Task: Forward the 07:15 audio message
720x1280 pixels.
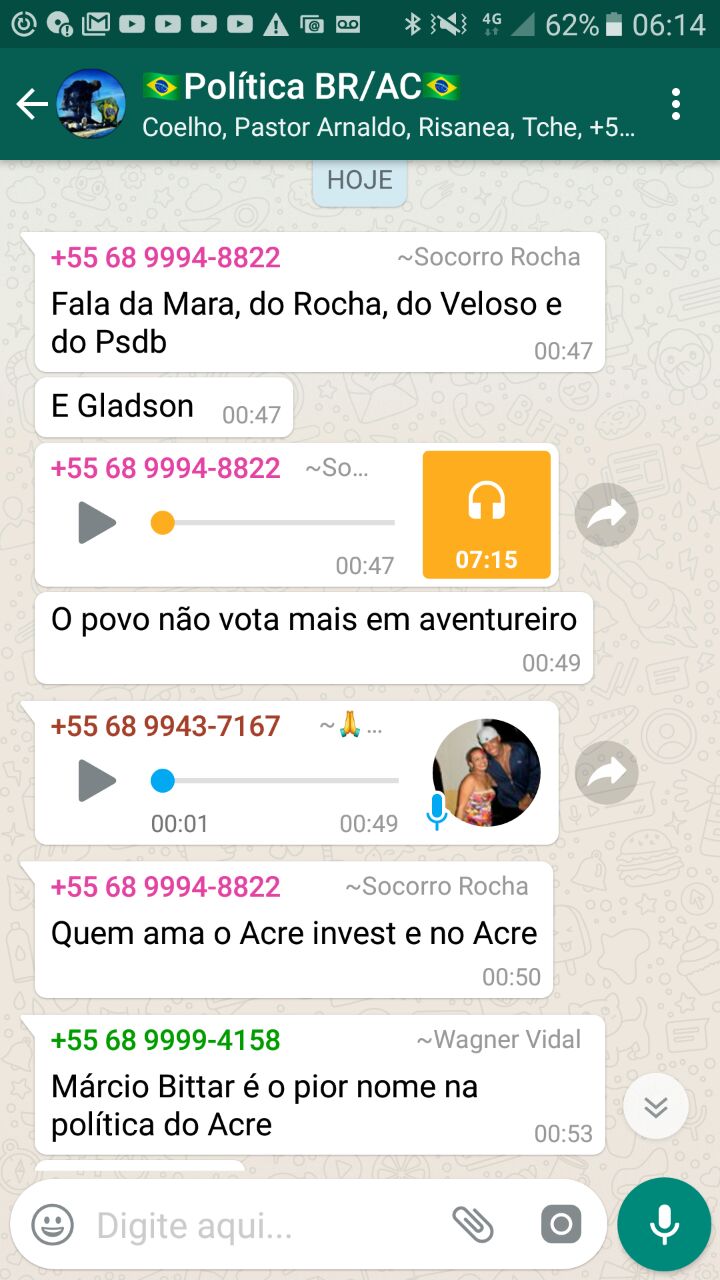Action: pos(606,514)
